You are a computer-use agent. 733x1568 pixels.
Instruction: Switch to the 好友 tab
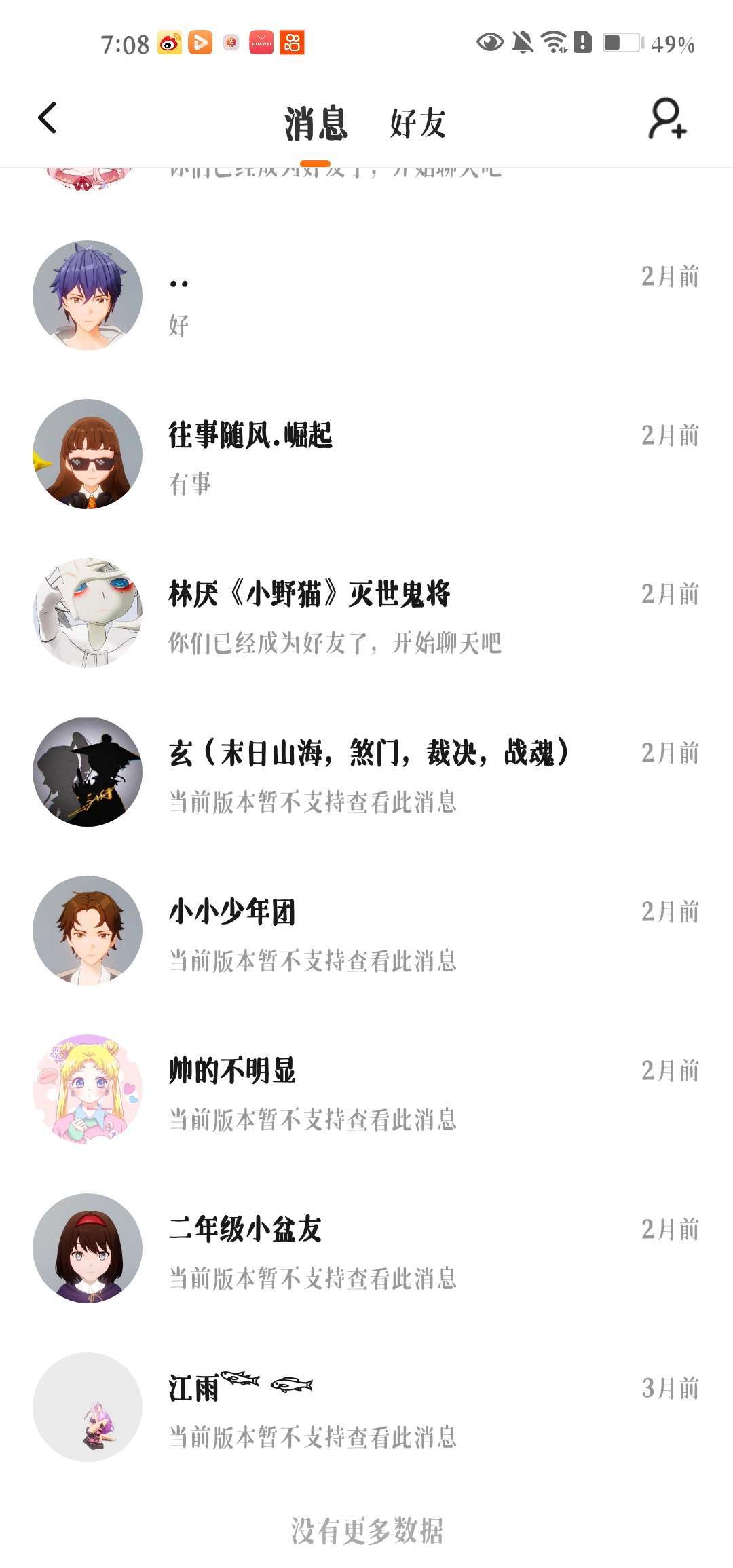[x=417, y=124]
